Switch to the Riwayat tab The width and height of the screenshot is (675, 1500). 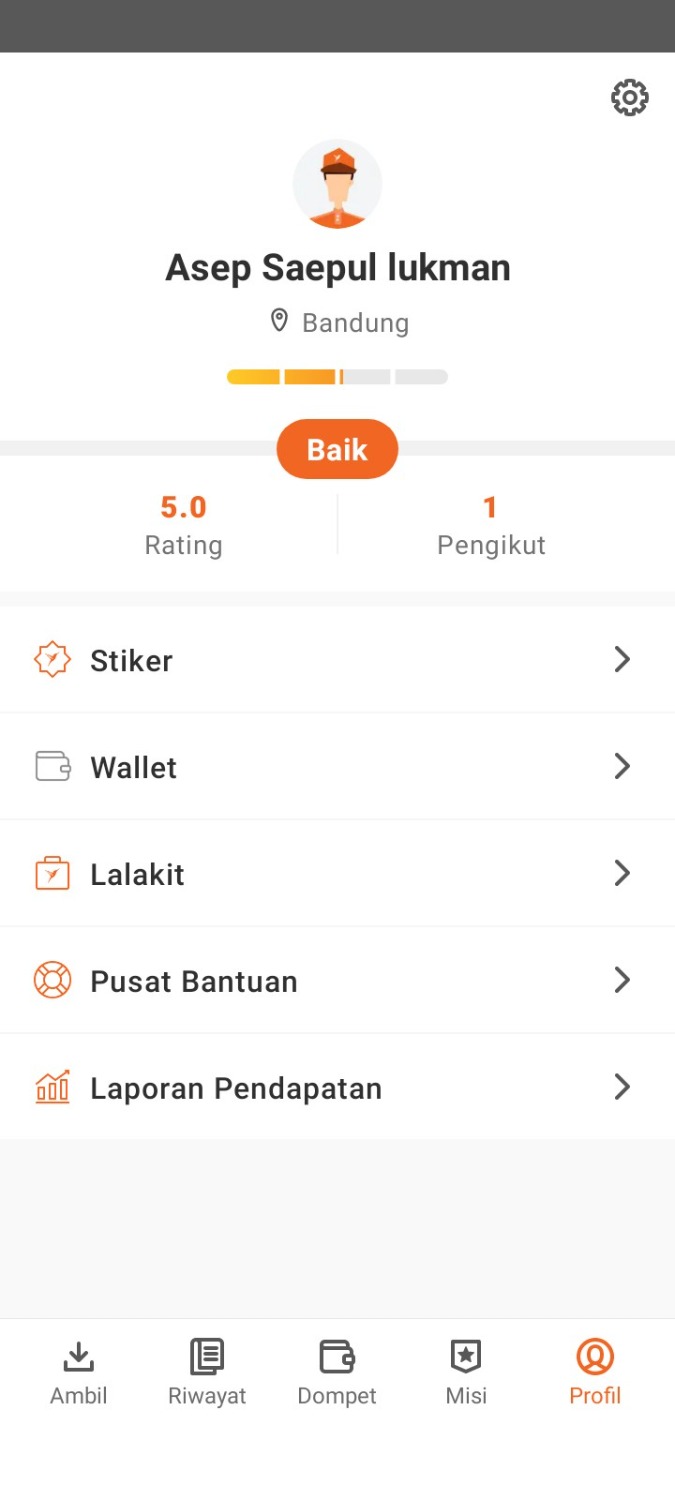[x=207, y=1373]
